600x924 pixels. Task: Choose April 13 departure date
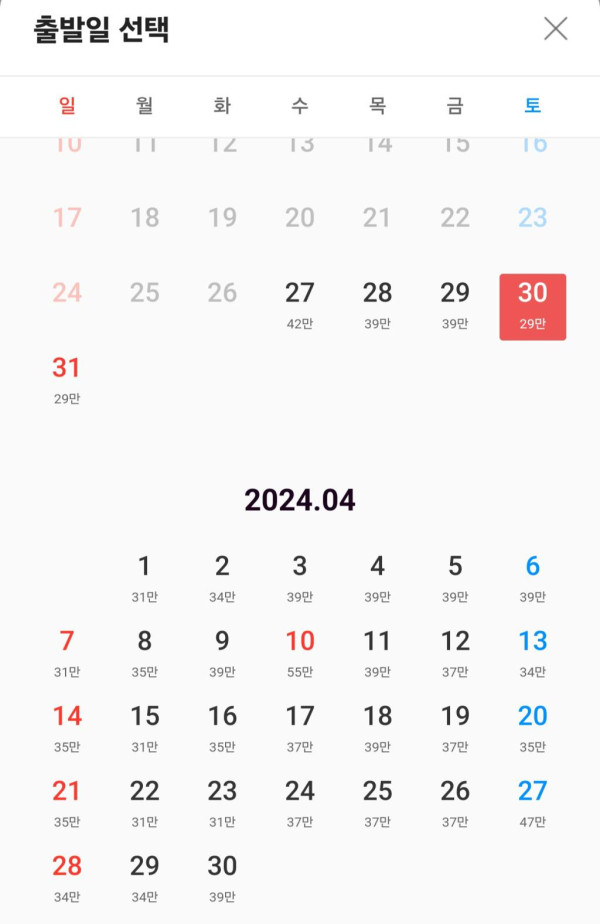click(532, 652)
